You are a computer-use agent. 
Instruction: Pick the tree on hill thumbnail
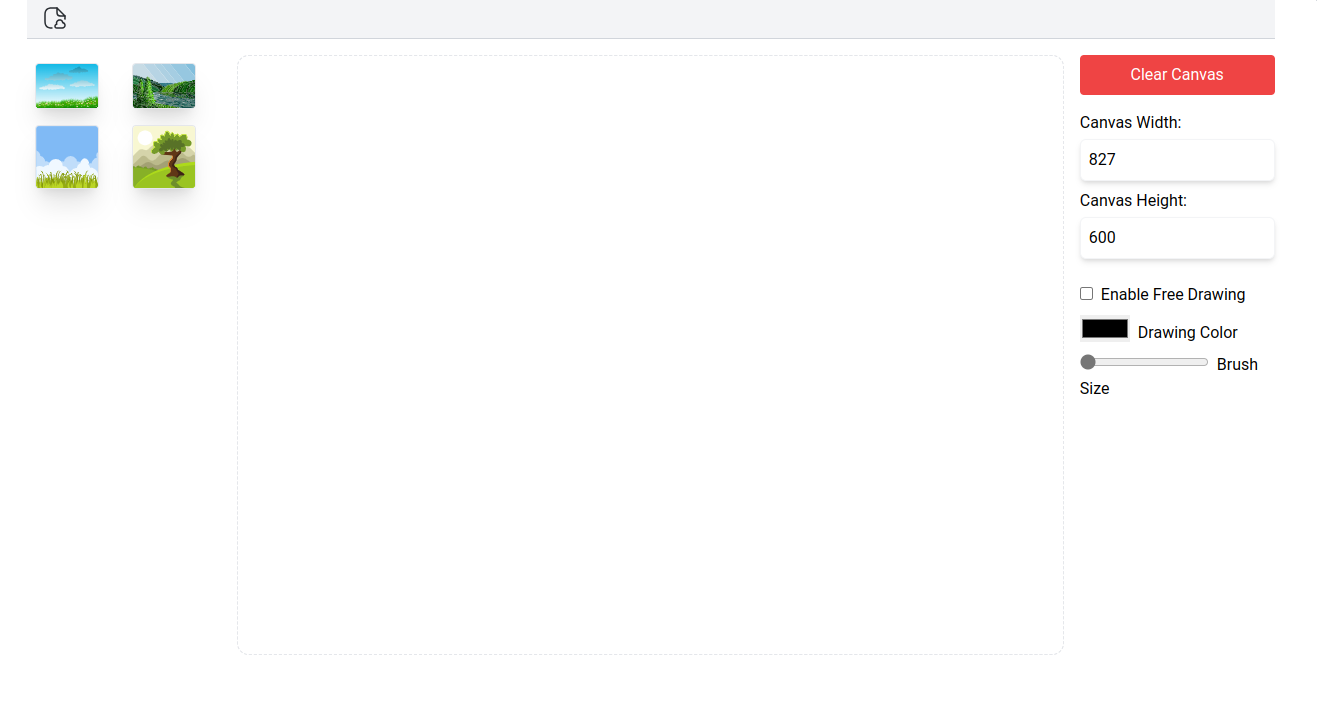point(164,157)
